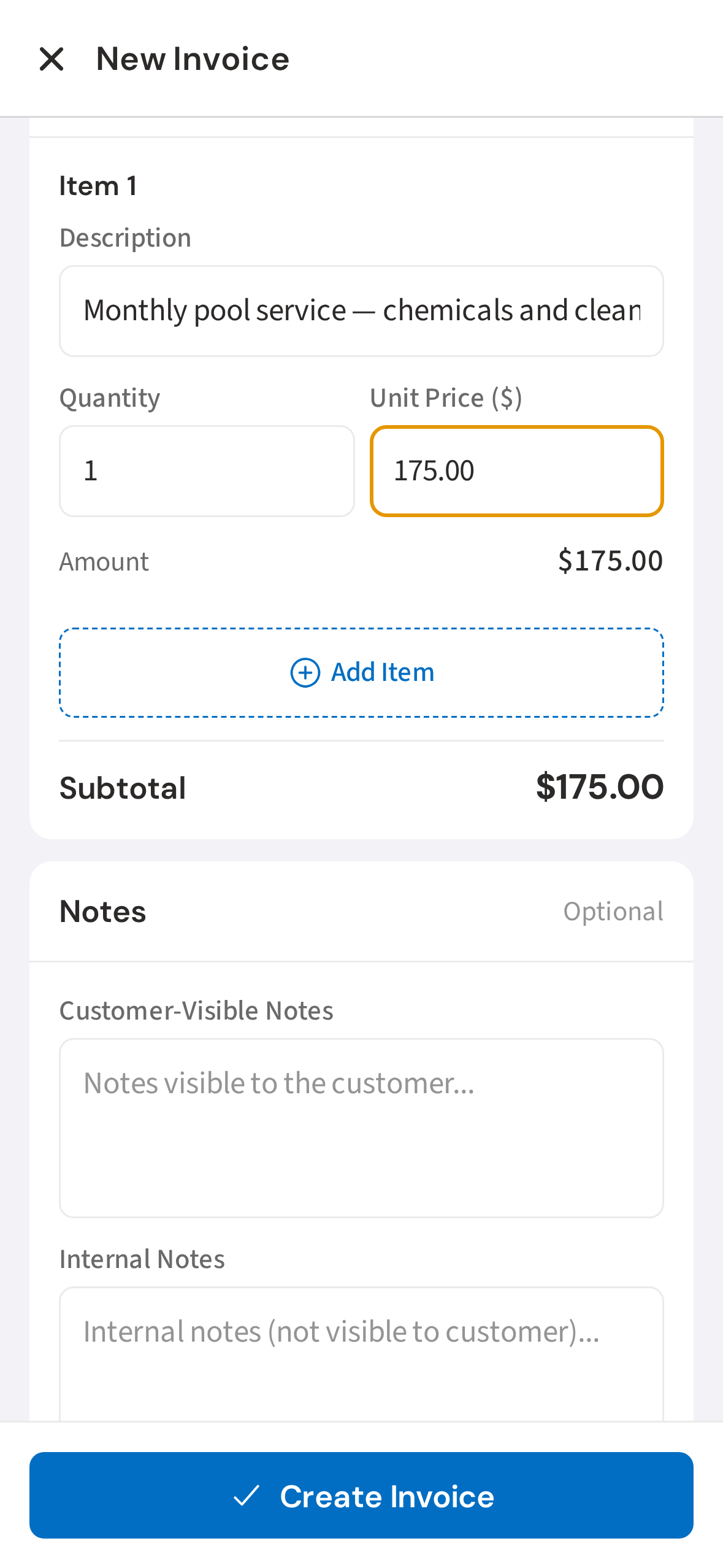The image size is (723, 1568).
Task: Click the checkmark icon on Create Invoice
Action: click(248, 1496)
